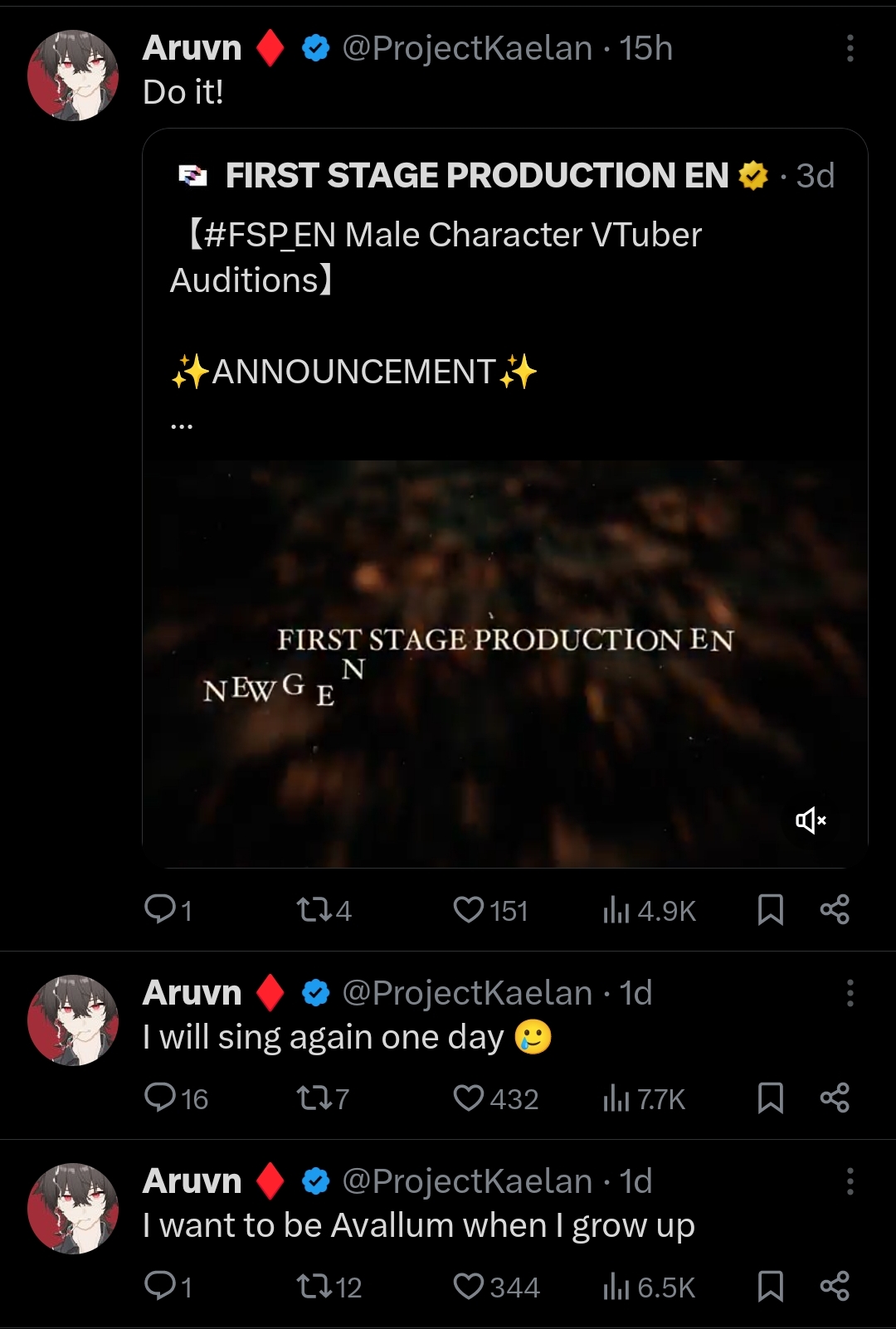Like "I will sing again one day" post

pos(469,1098)
